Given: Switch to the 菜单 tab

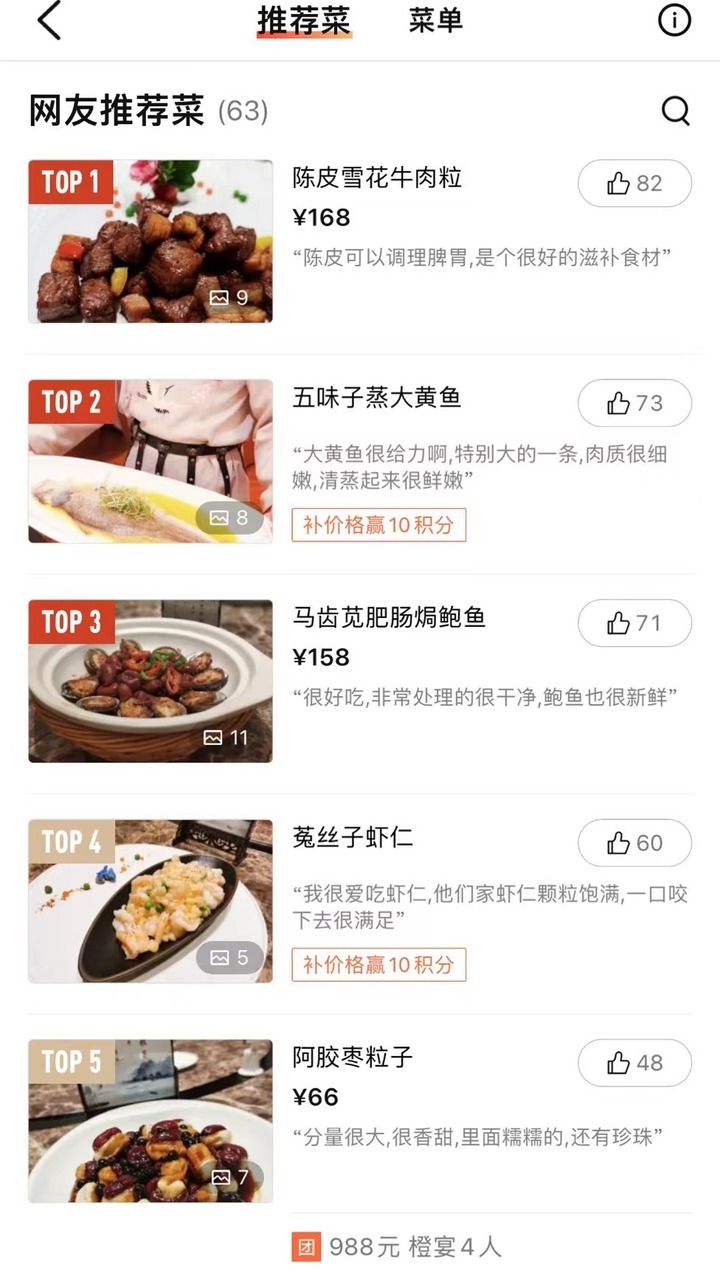Looking at the screenshot, I should [x=436, y=20].
